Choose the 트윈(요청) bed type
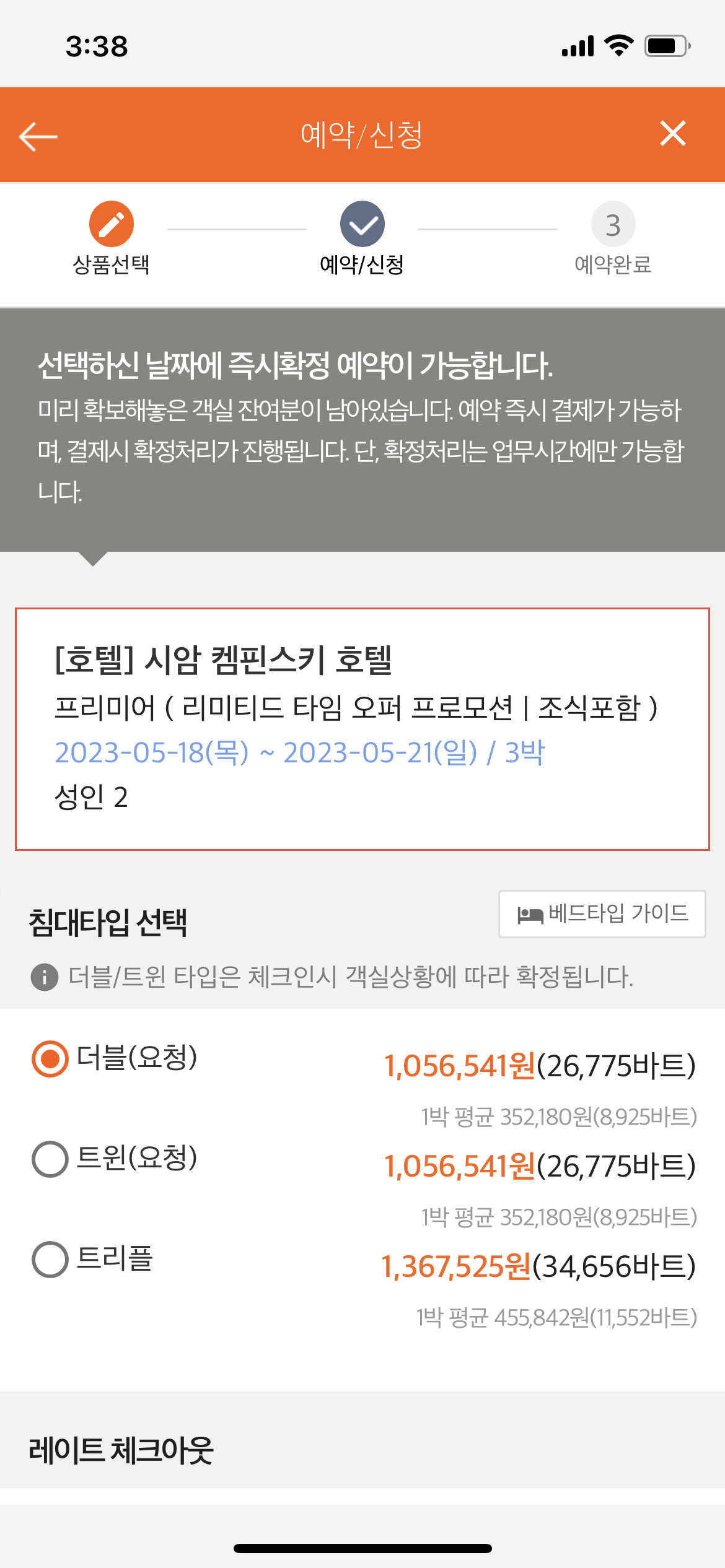Viewport: 725px width, 1568px height. (50, 1159)
